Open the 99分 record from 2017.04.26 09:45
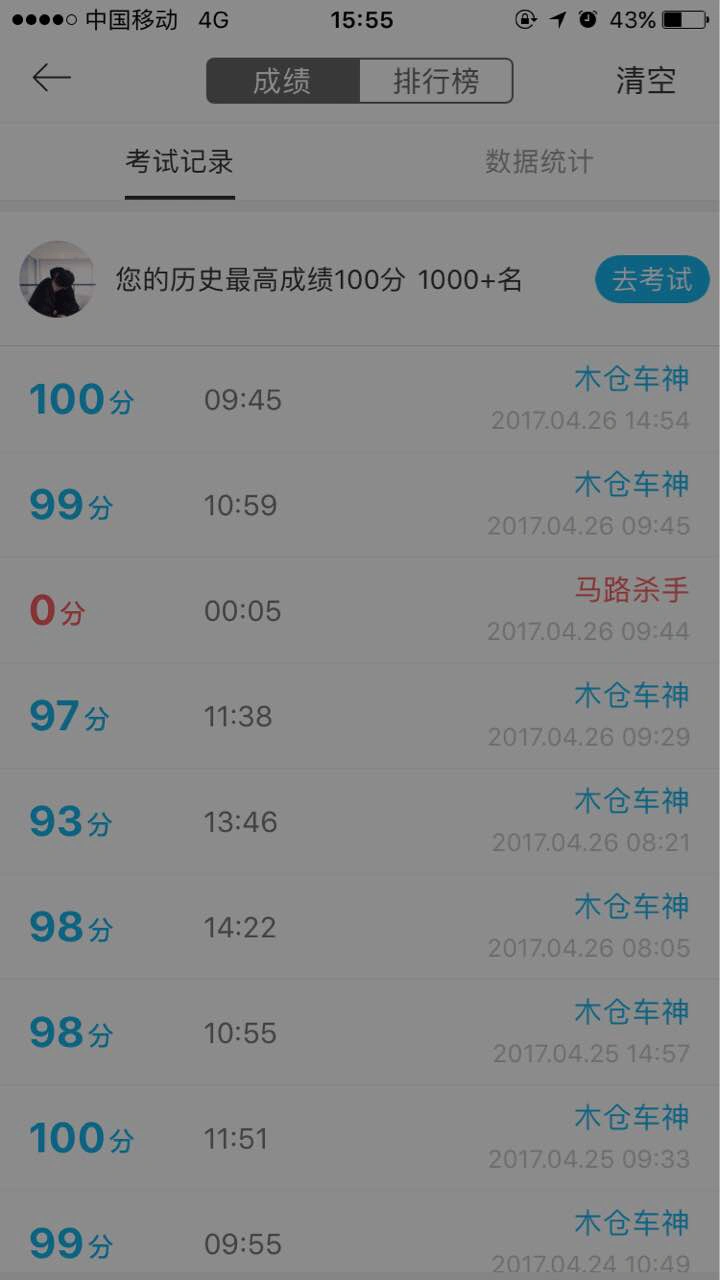720x1280 pixels. [360, 505]
